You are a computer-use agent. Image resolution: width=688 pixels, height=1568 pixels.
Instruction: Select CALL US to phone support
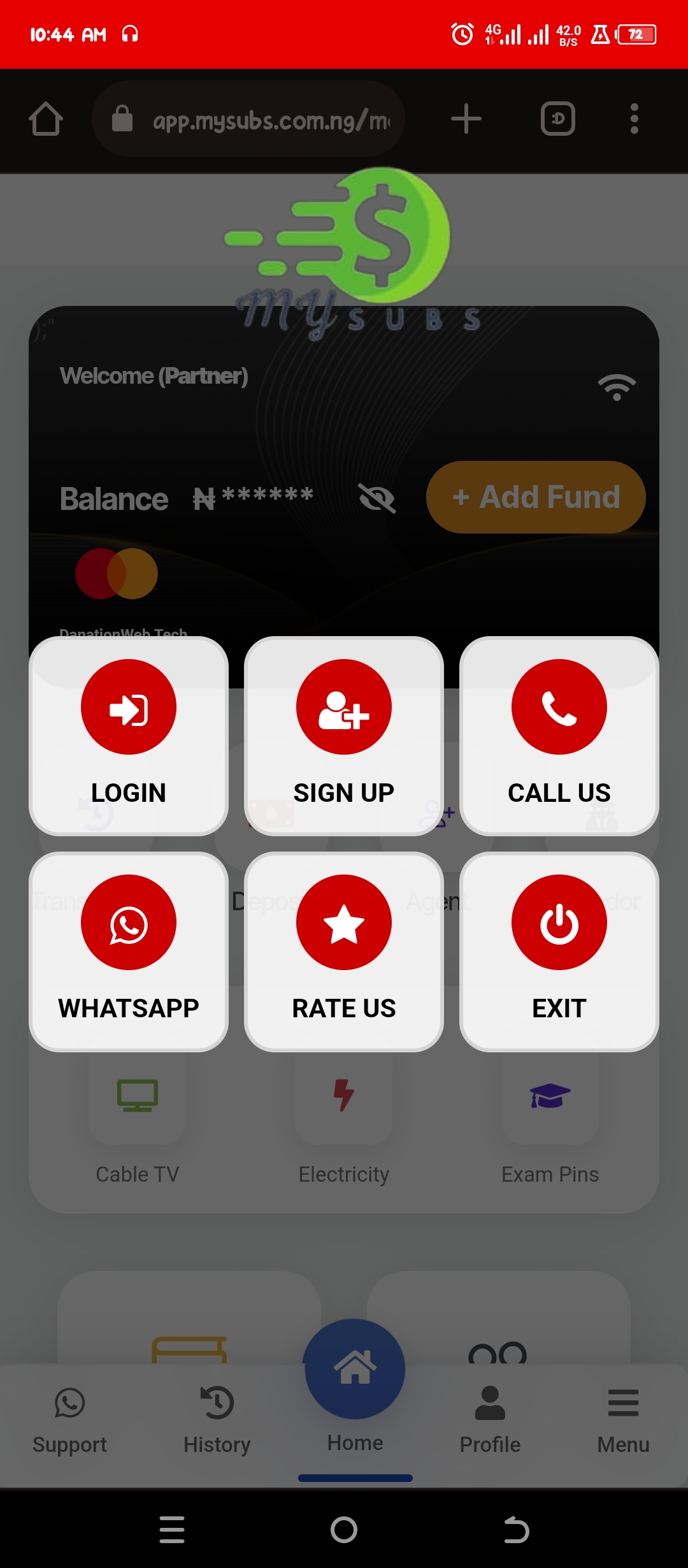559,735
